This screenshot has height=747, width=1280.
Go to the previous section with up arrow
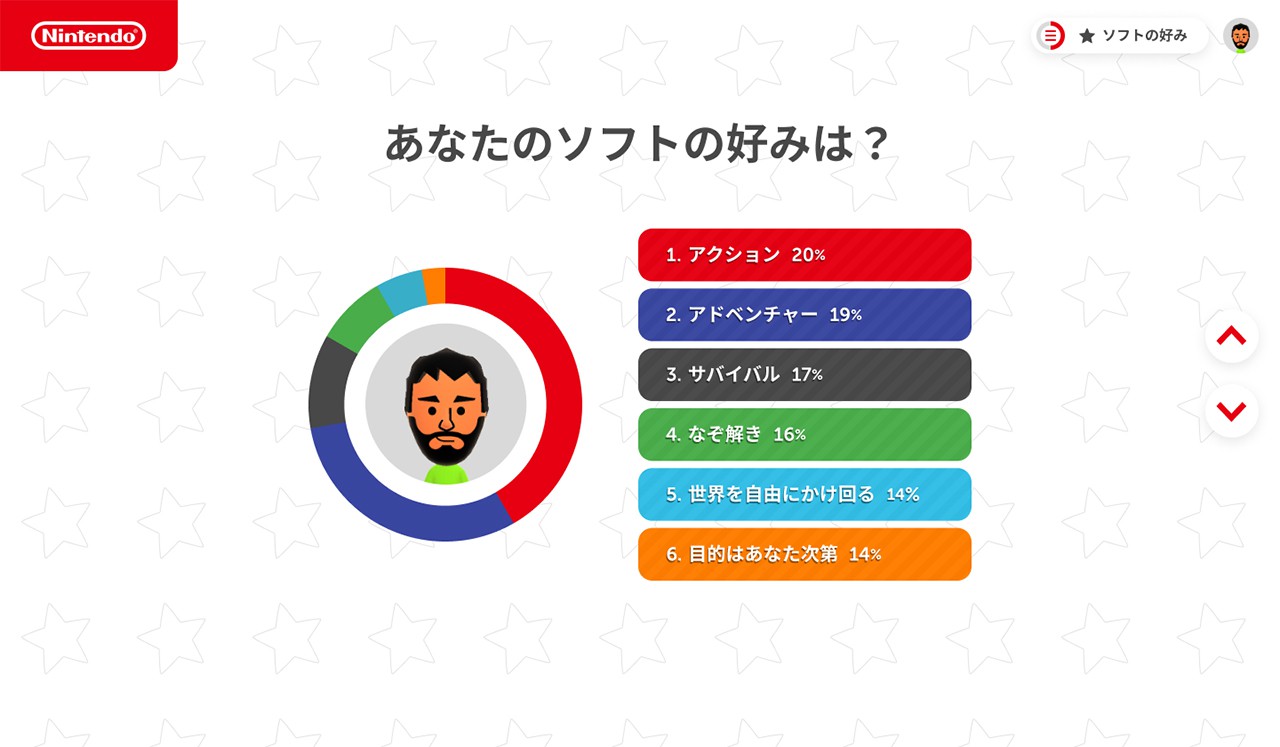click(1231, 337)
